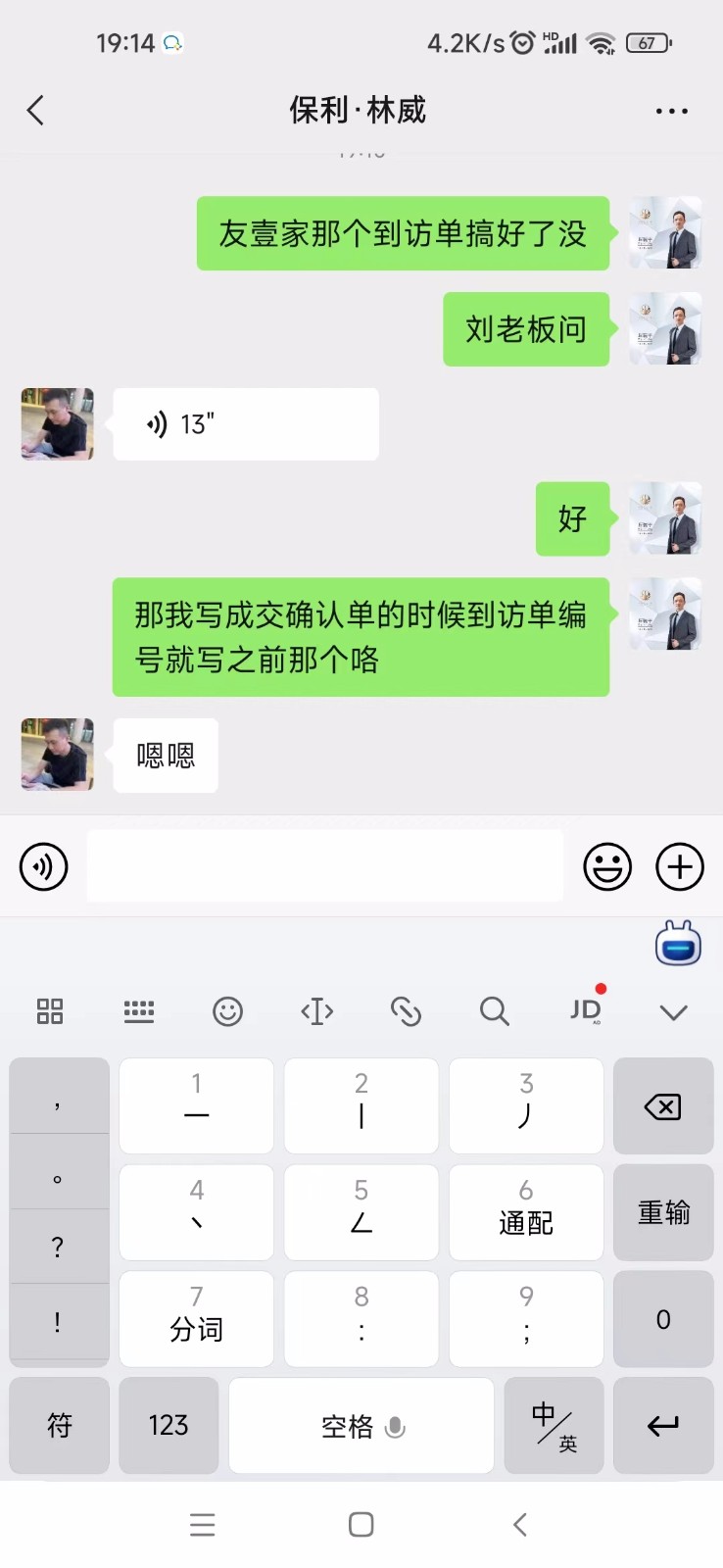
Task: Open the keyboard emoji picker
Action: click(x=227, y=1010)
